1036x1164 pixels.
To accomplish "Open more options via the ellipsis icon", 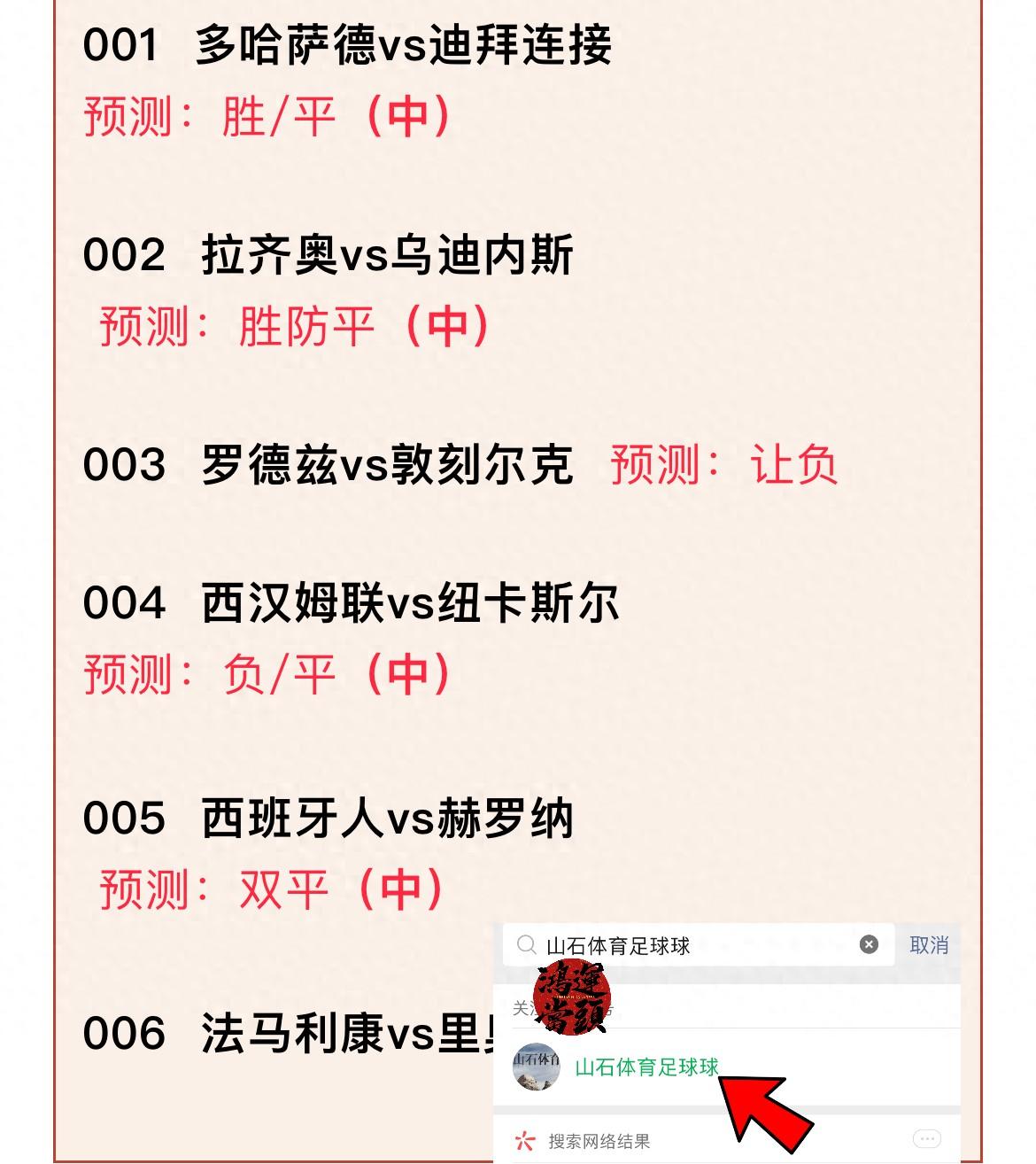I will (926, 1140).
